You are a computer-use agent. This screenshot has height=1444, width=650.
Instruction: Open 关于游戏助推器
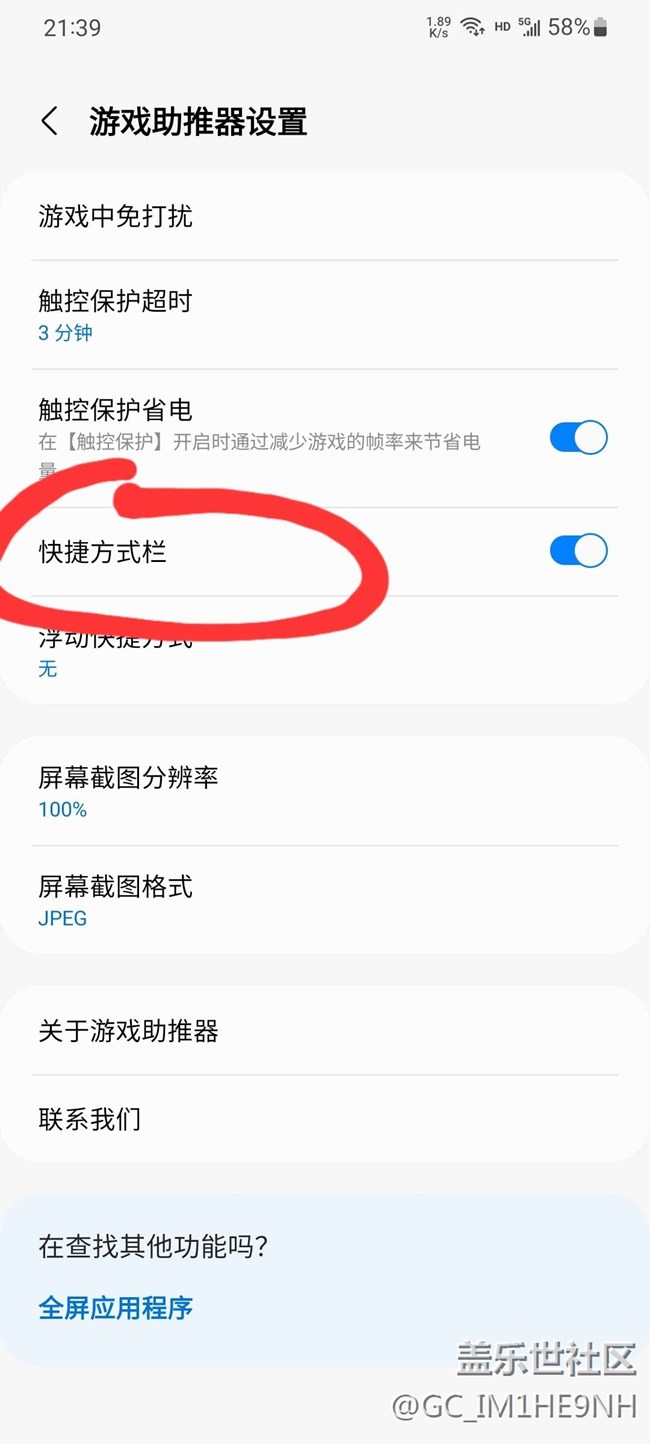point(128,1031)
